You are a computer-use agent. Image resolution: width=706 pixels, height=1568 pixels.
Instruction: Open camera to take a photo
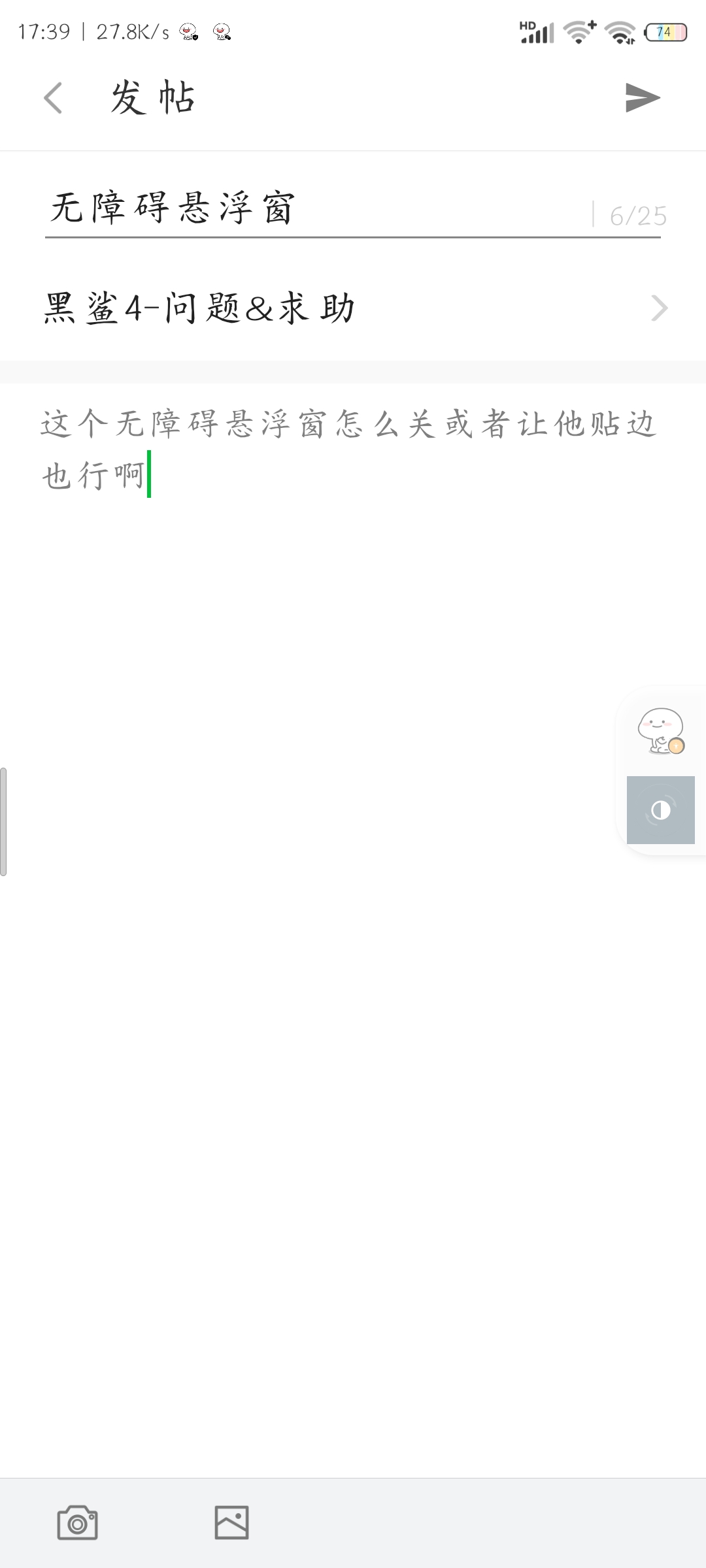point(77,1522)
